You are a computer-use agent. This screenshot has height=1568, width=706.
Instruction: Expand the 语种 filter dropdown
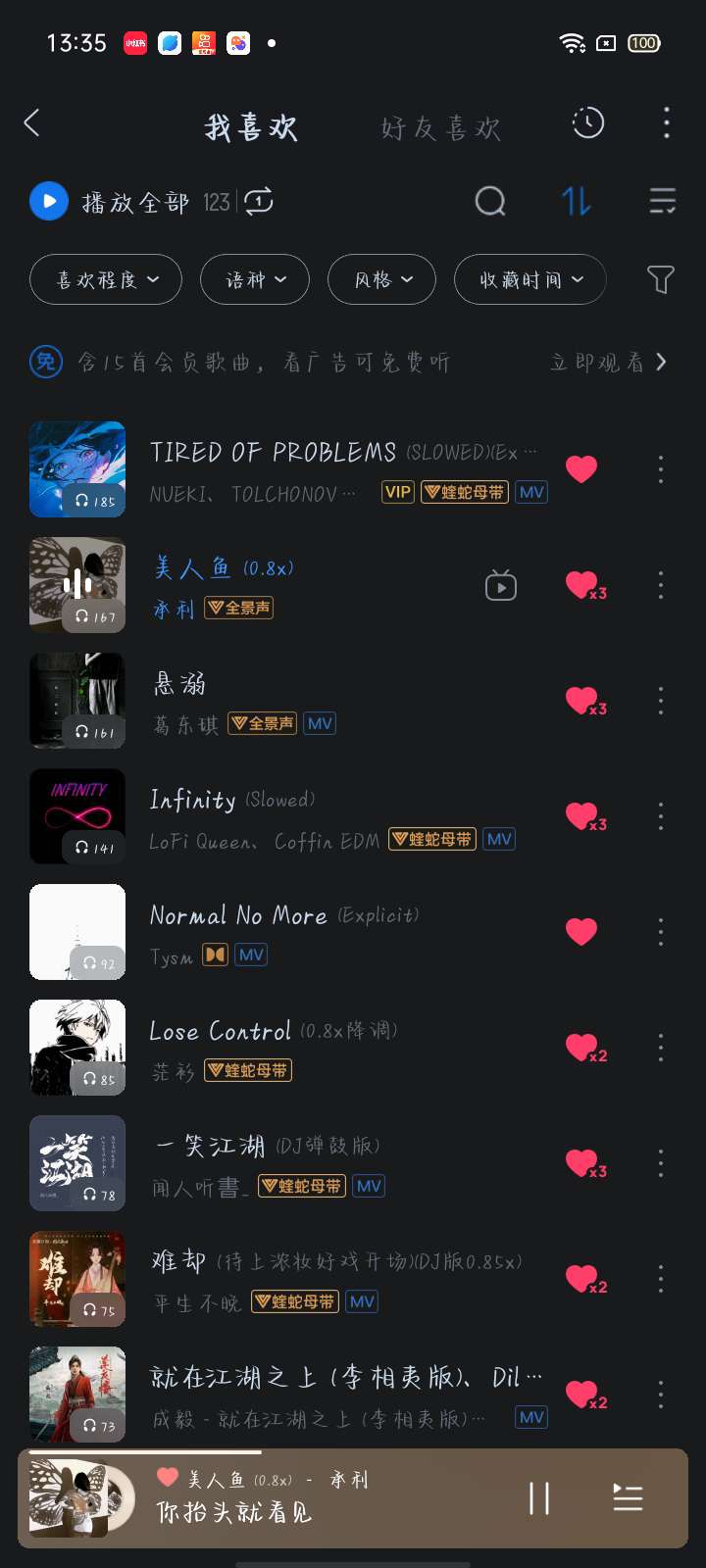tap(255, 280)
